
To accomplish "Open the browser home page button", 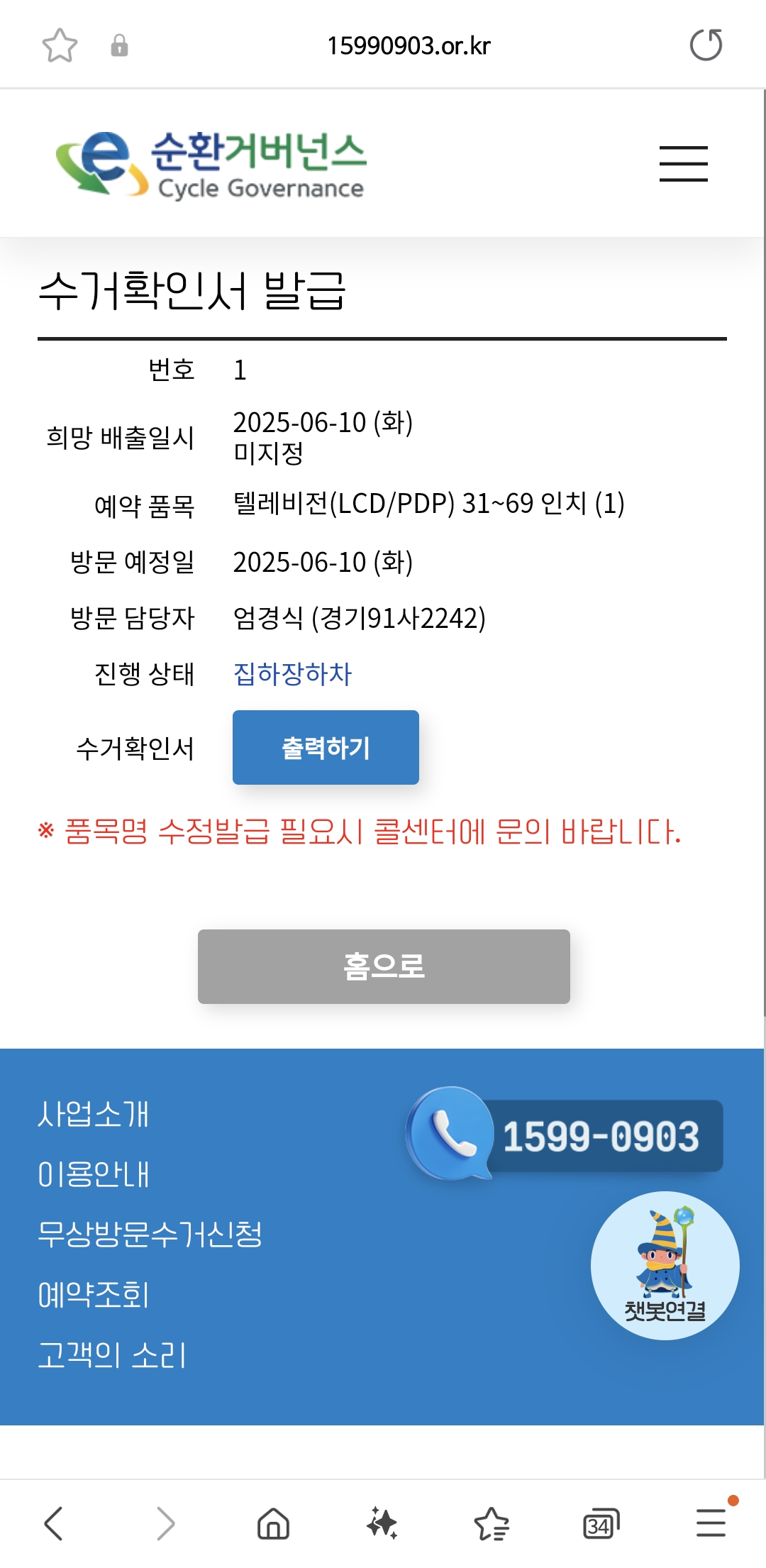I will point(273,1523).
